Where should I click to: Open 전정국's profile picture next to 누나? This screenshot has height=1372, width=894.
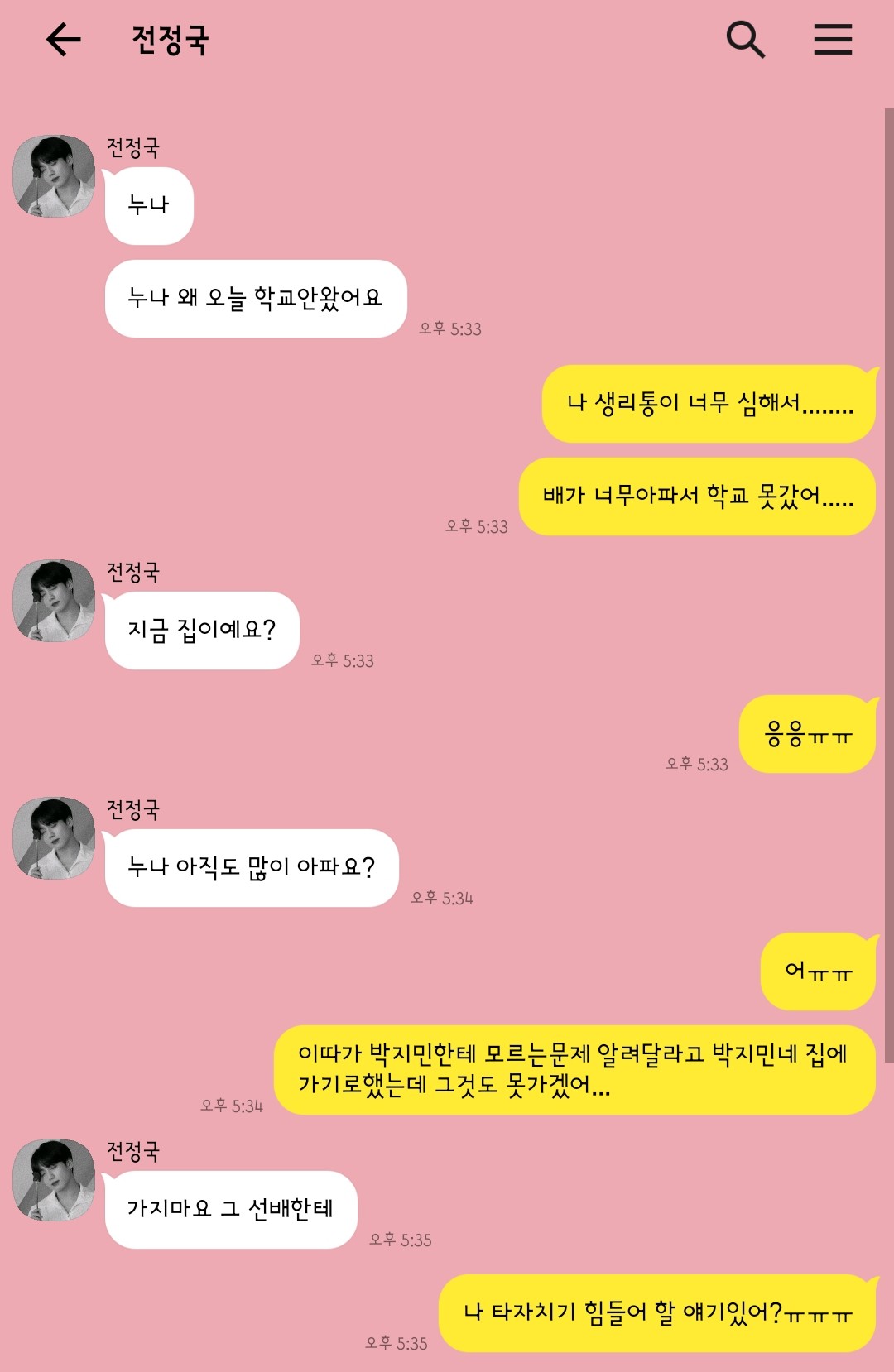click(x=54, y=177)
